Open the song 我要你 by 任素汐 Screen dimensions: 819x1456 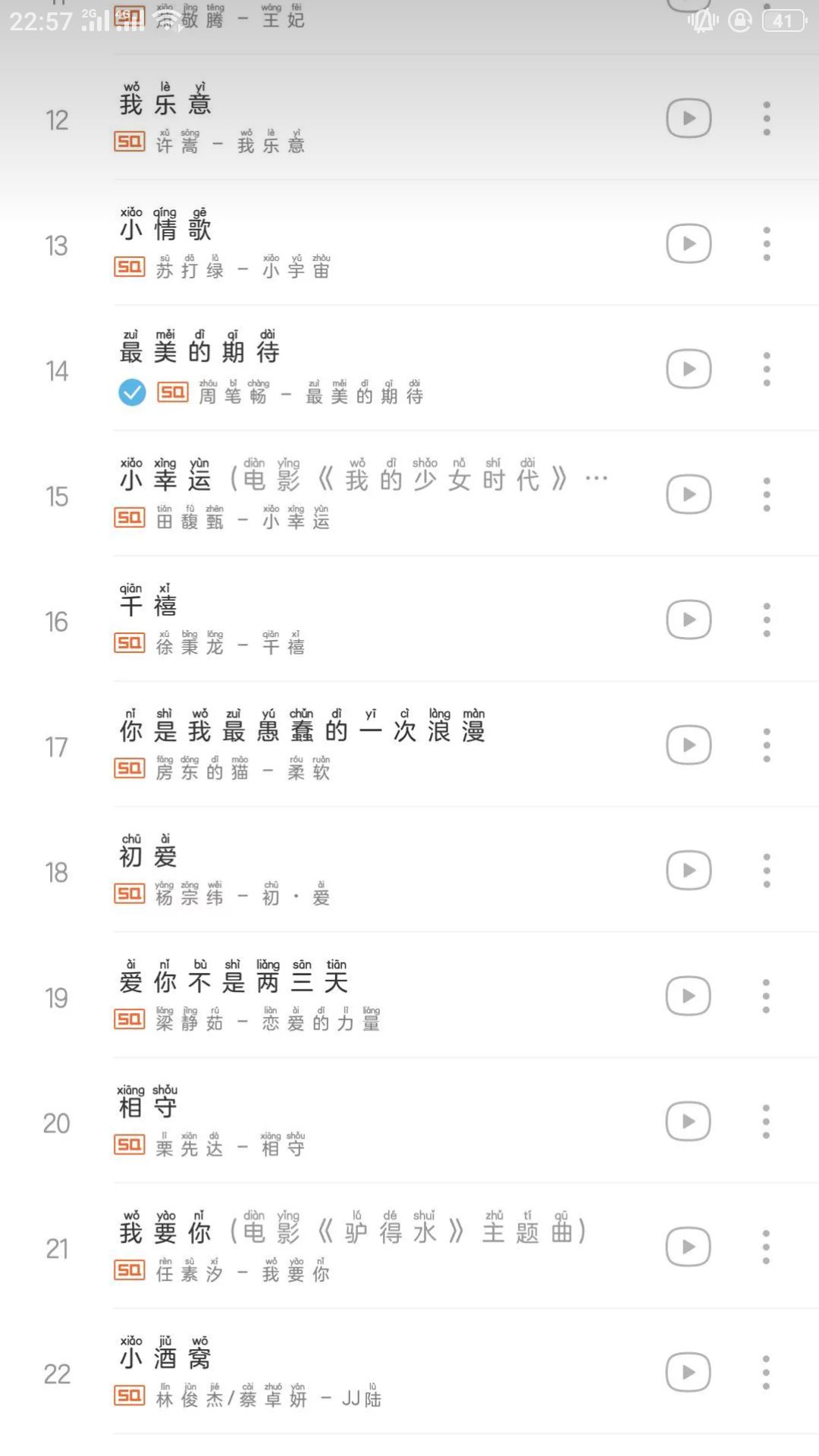379,1247
